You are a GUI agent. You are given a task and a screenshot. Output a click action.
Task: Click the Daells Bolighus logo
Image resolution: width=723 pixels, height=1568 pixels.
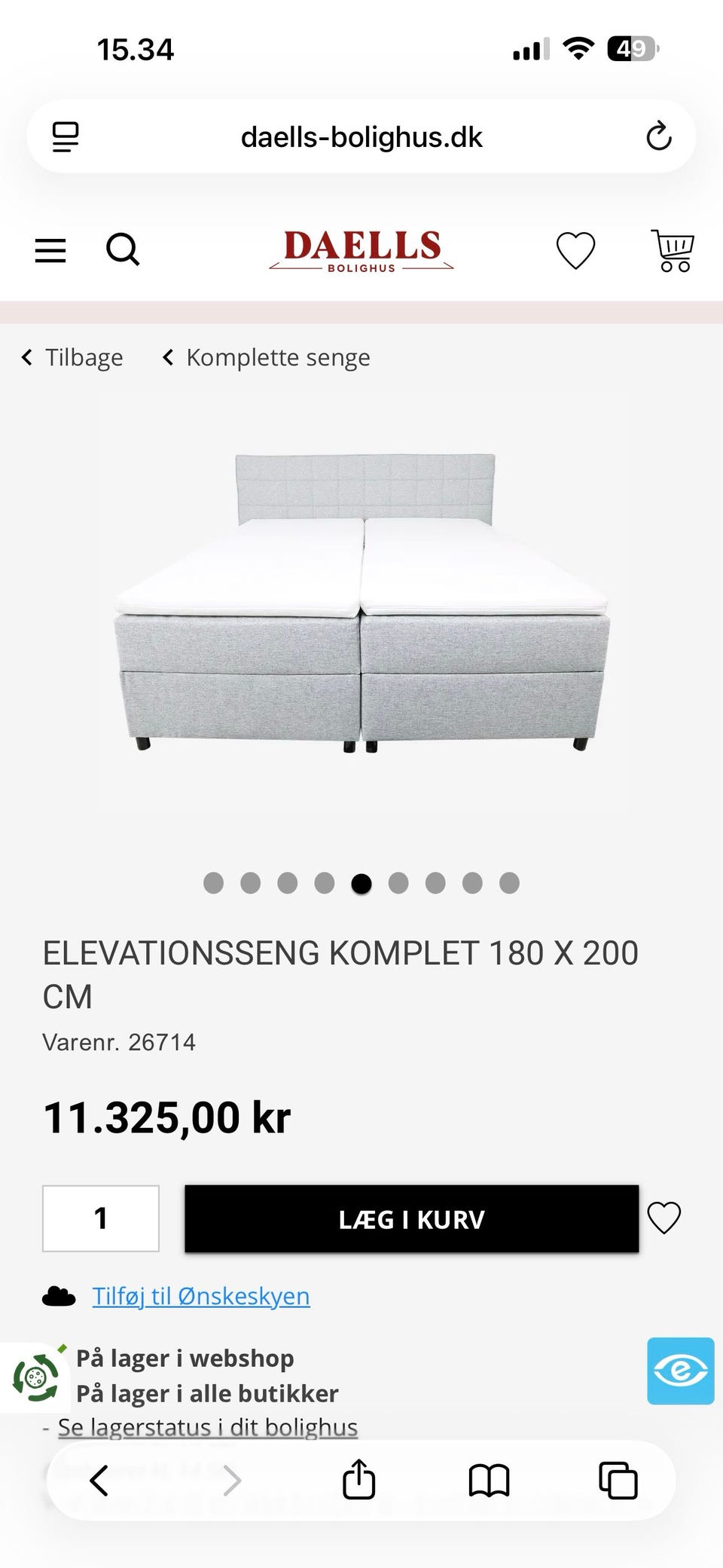pyautogui.click(x=361, y=250)
